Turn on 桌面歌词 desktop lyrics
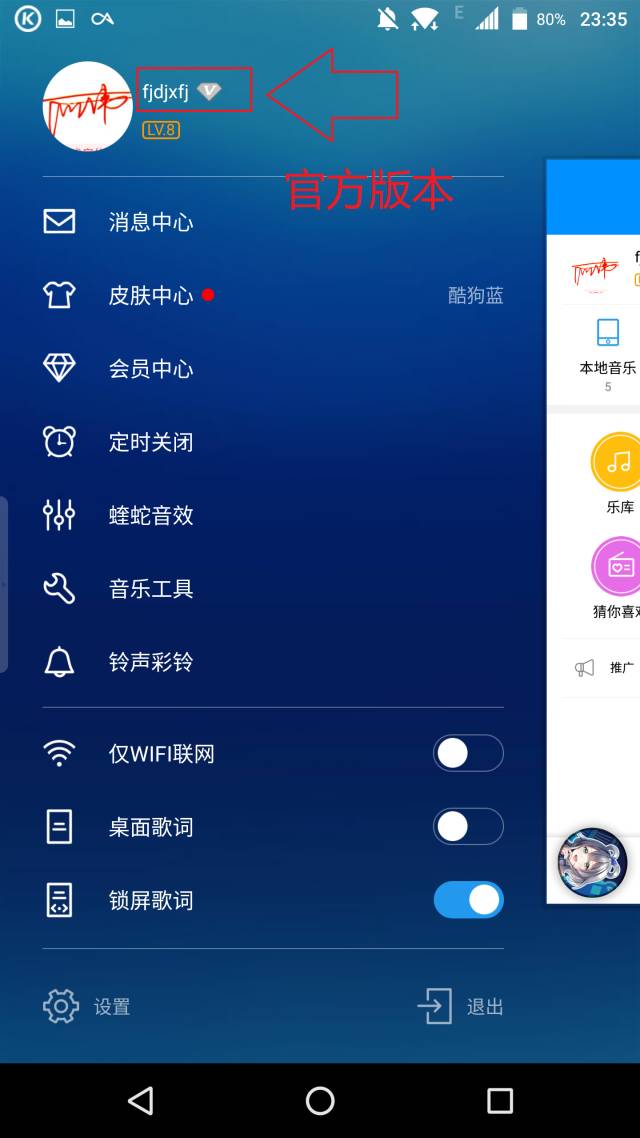640x1138 pixels. (x=468, y=827)
